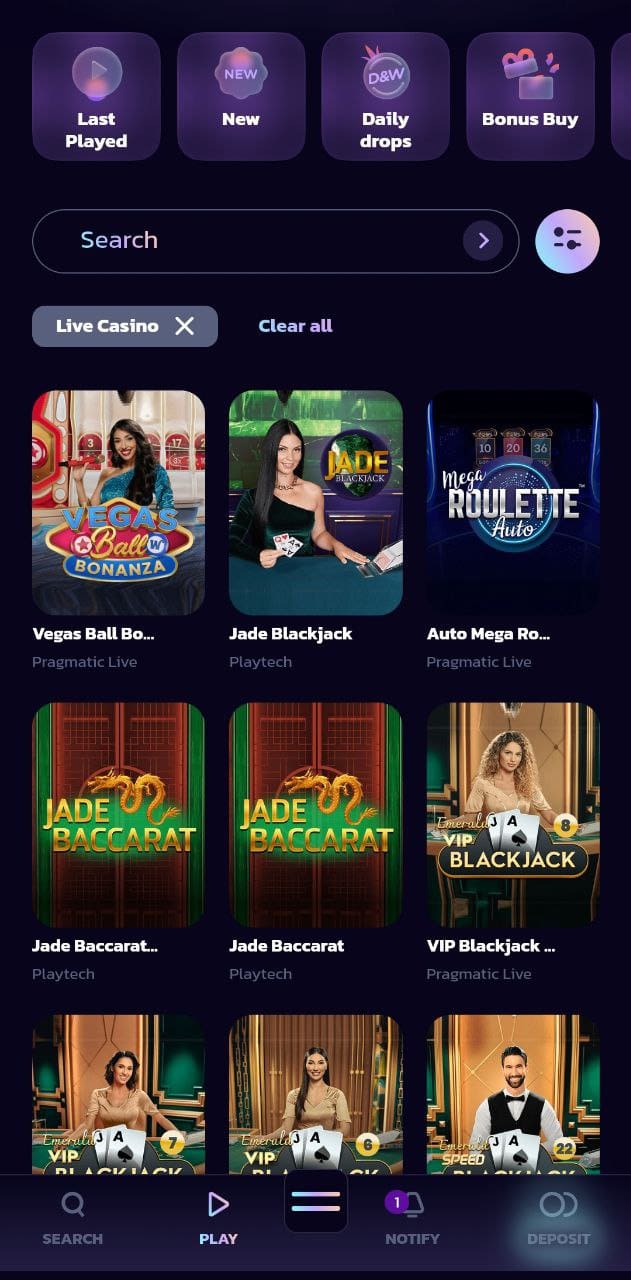
Task: Open Emerald VIP Blackjack 8
Action: (513, 814)
